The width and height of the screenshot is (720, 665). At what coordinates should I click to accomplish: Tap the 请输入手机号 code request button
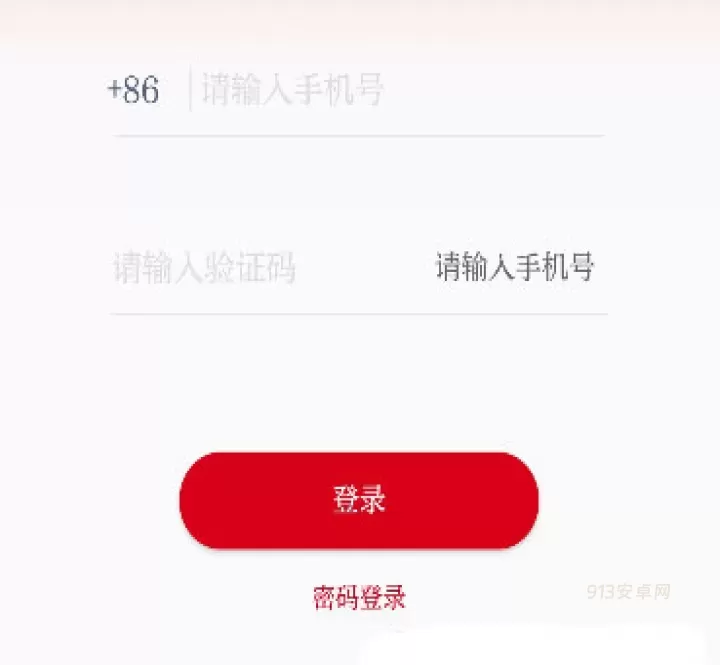(515, 267)
